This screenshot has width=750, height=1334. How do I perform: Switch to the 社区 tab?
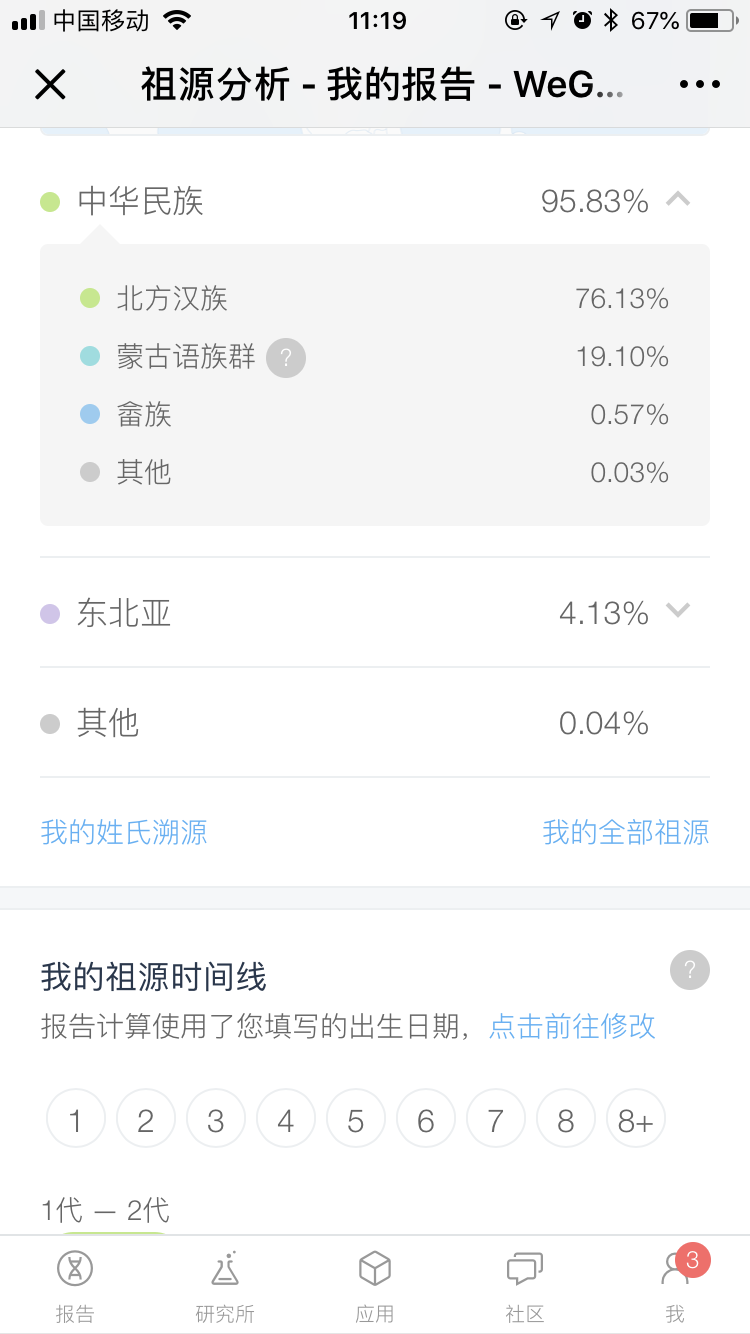[x=525, y=1285]
